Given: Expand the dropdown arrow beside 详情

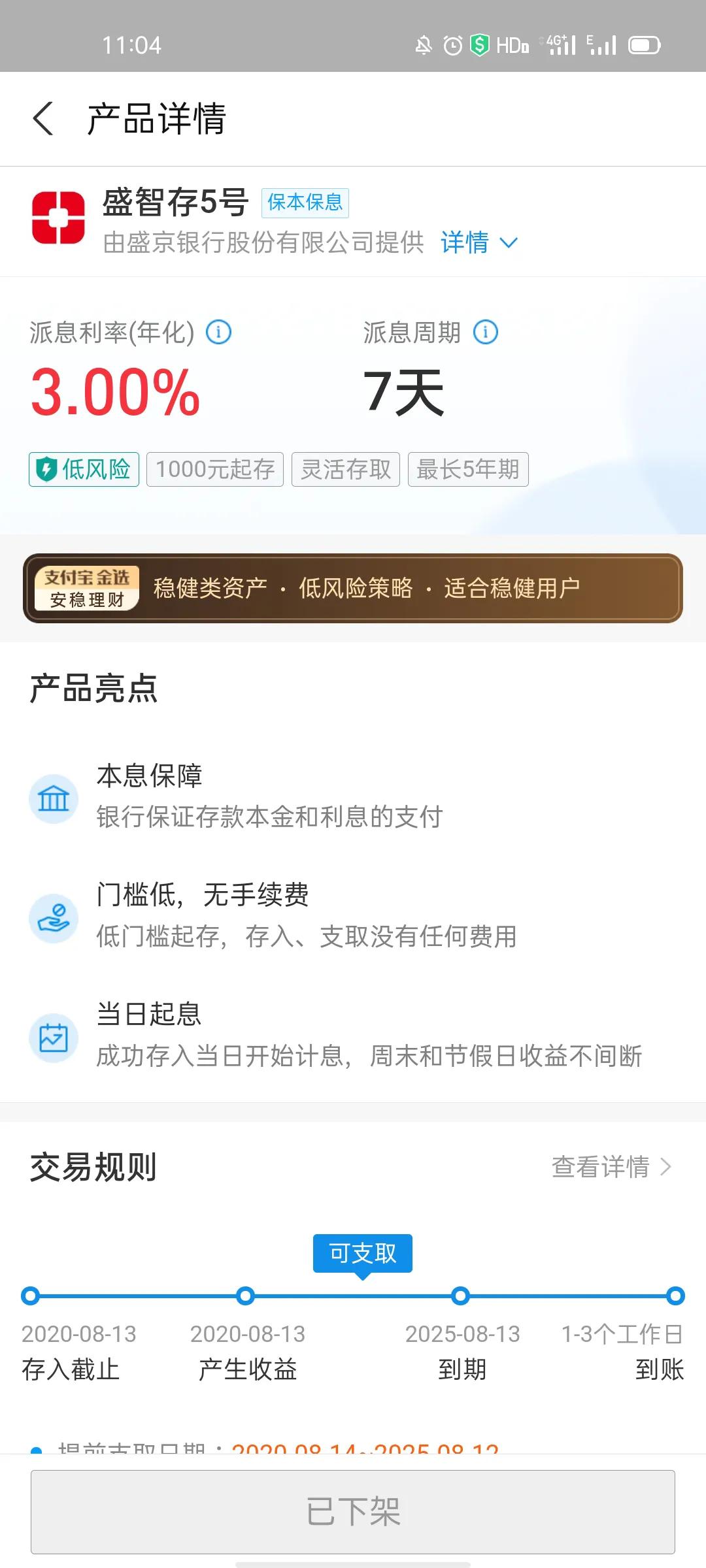Looking at the screenshot, I should point(509,242).
